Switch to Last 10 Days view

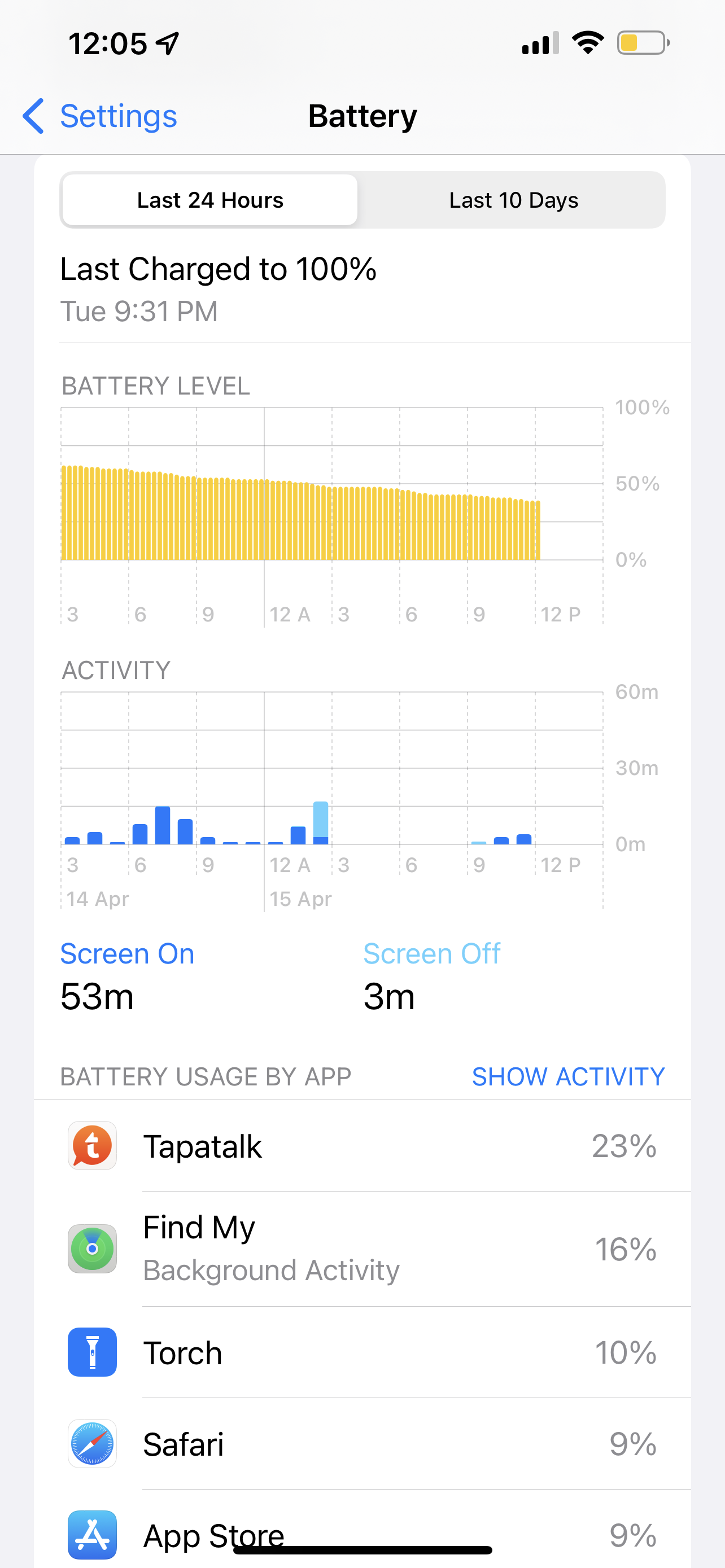(513, 200)
